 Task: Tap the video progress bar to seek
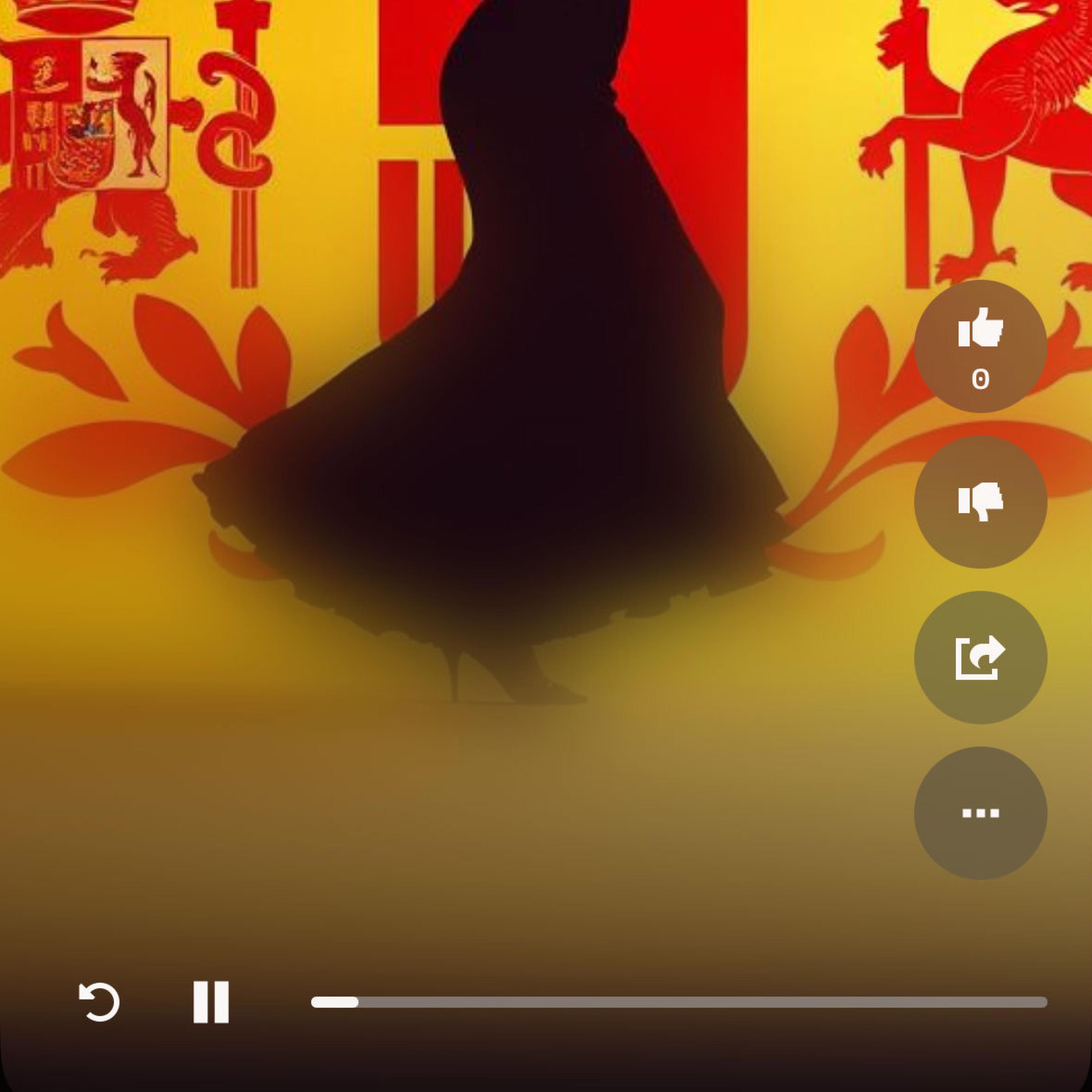click(678, 1002)
